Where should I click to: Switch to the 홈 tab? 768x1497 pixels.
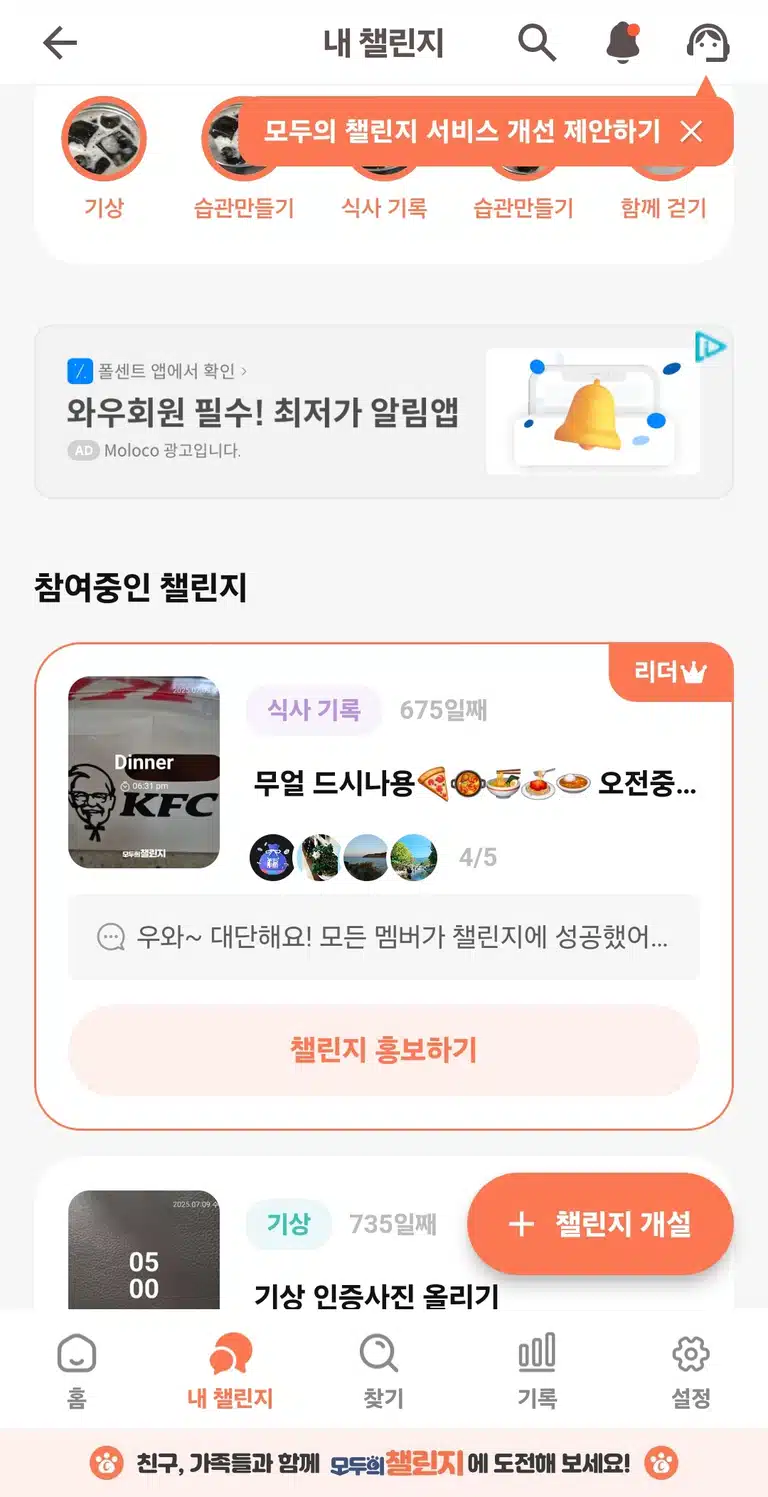point(77,1370)
